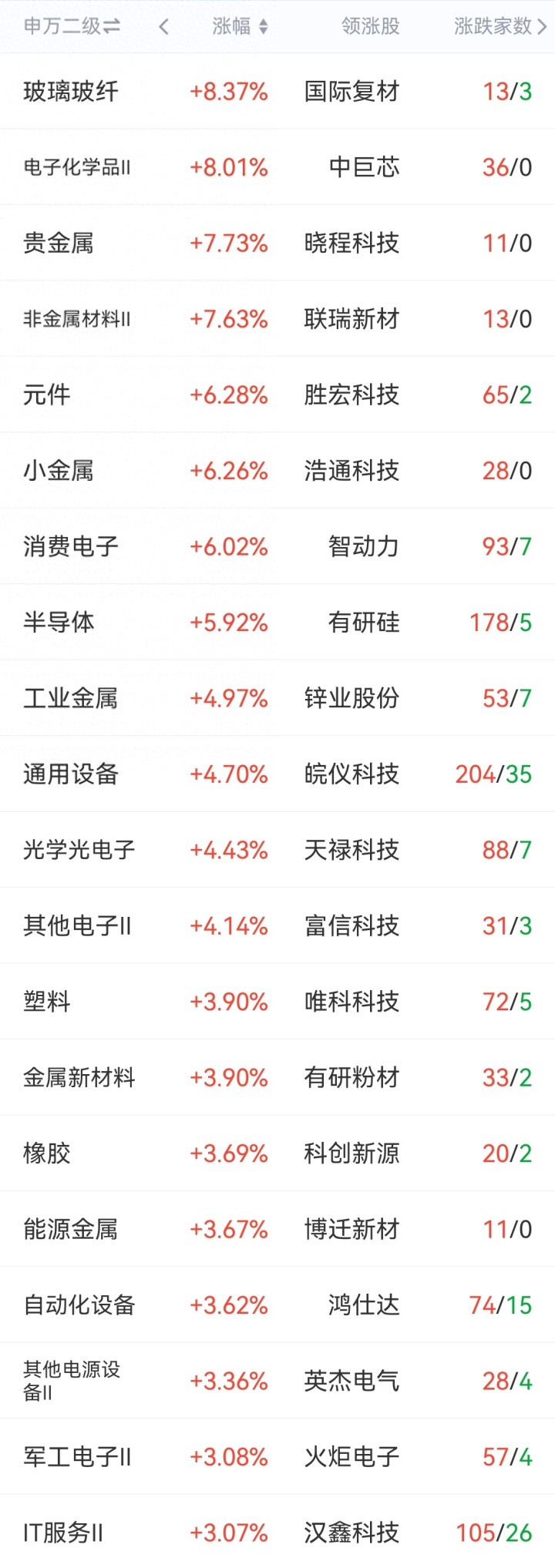555x1568 pixels.
Task: Open the 能源金属 row
Action: point(277,1229)
